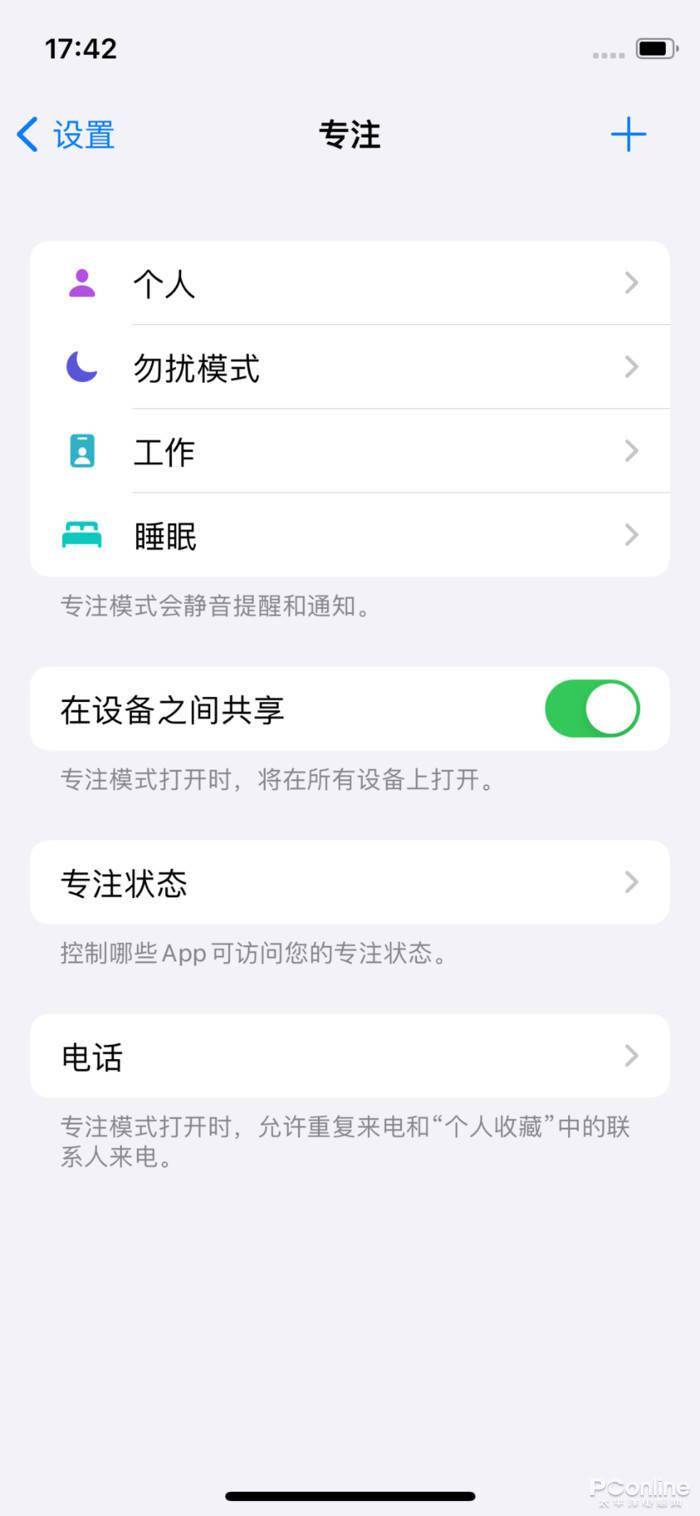Open the 个人 focus mode
Screen dimensions: 700x1516
coord(349,284)
